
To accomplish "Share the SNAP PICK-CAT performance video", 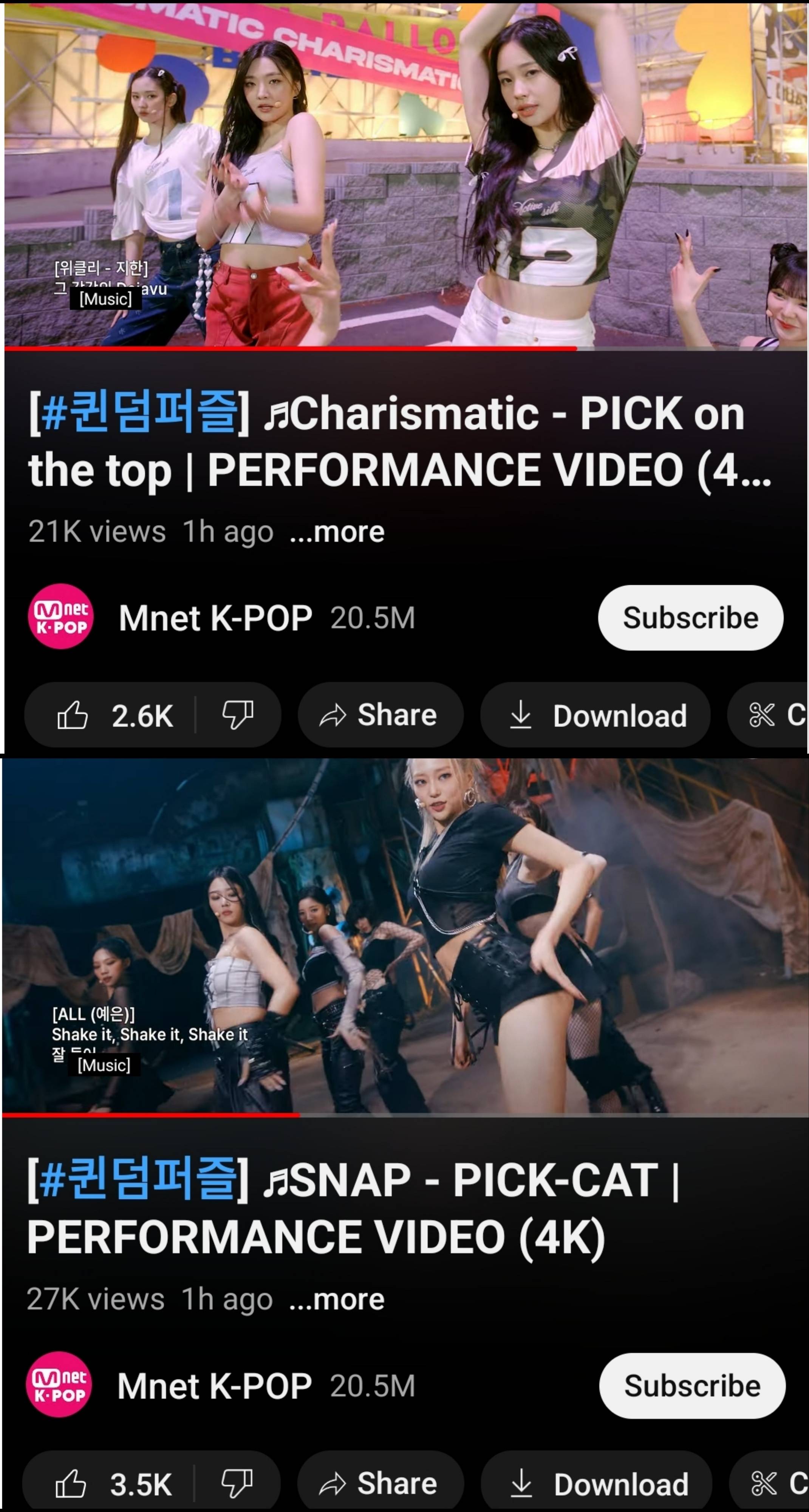I will [380, 1484].
